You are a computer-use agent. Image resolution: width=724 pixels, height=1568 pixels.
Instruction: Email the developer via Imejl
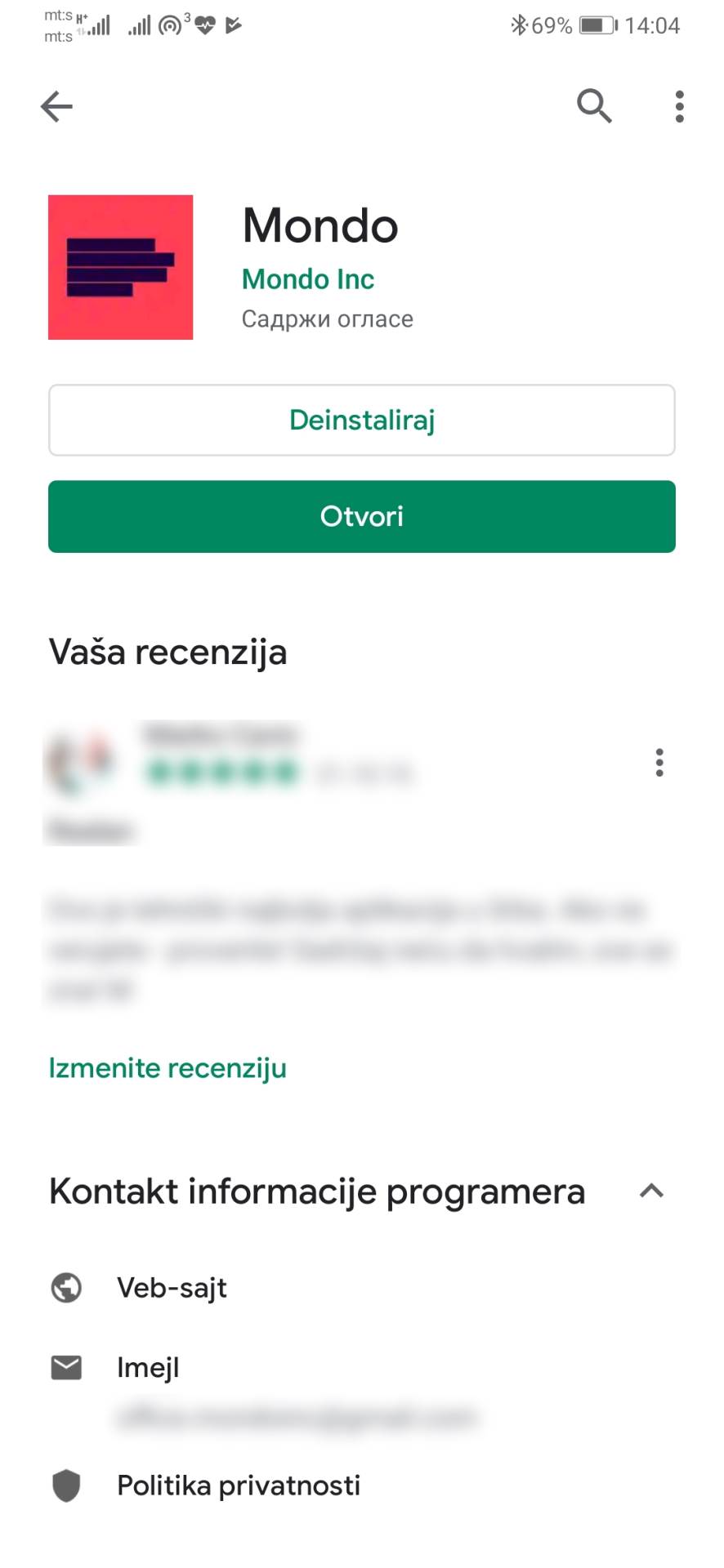(148, 1367)
